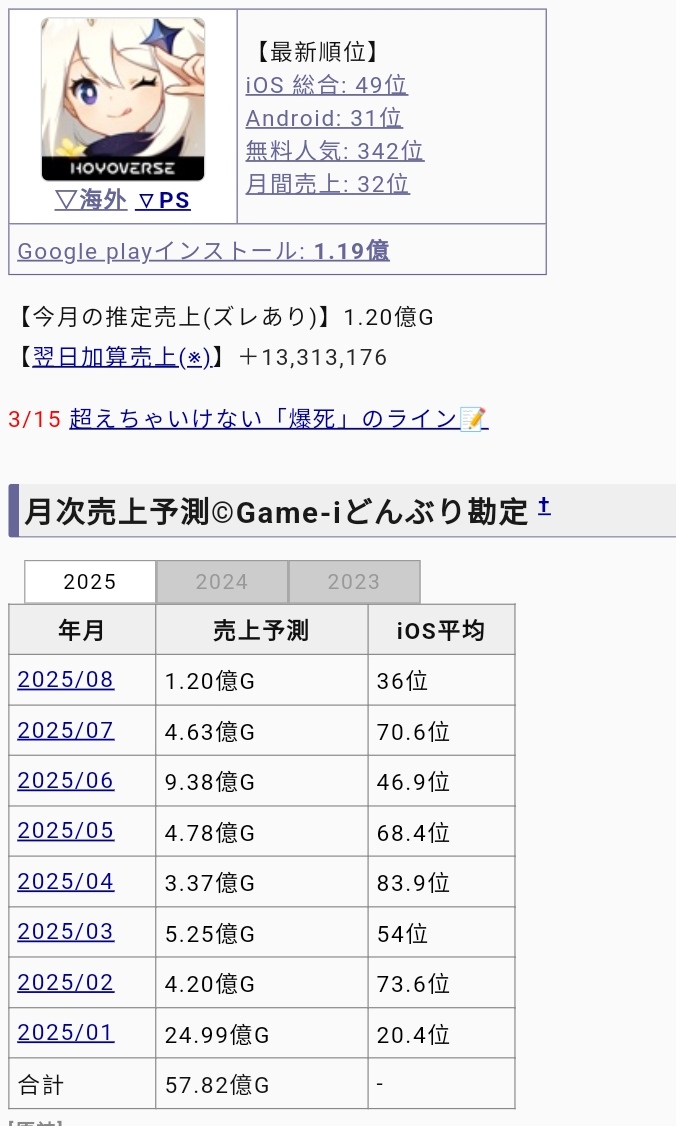Open the 月間売上 32位 link
Image resolution: width=676 pixels, height=1126 pixels.
click(327, 184)
